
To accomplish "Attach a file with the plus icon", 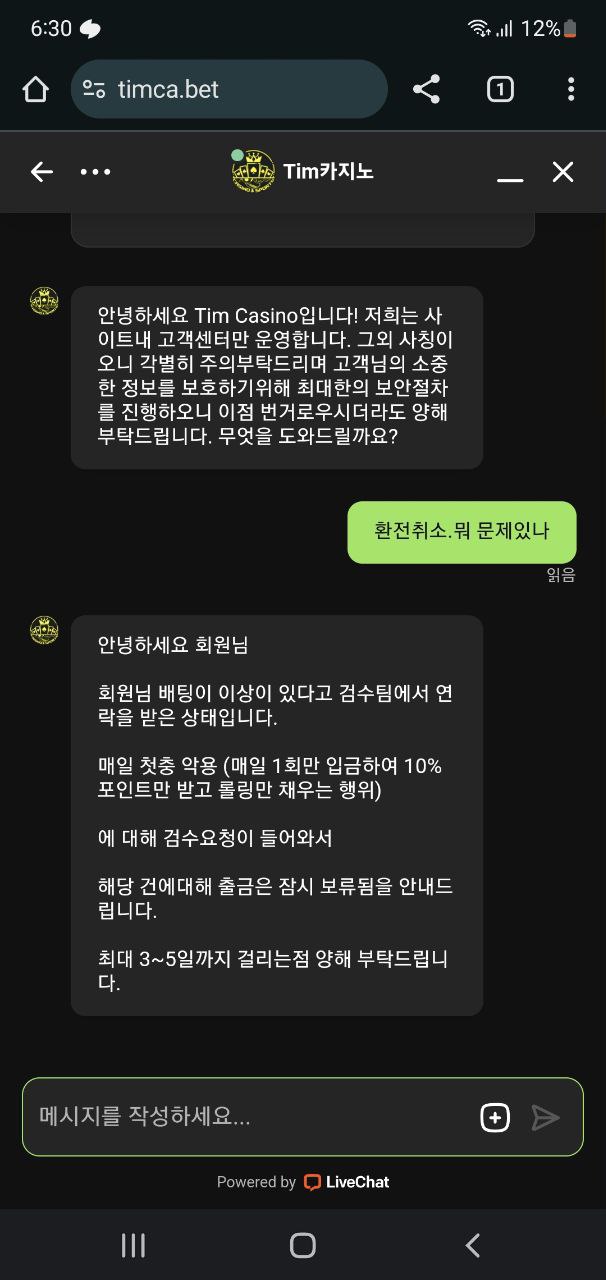I will (x=495, y=1117).
